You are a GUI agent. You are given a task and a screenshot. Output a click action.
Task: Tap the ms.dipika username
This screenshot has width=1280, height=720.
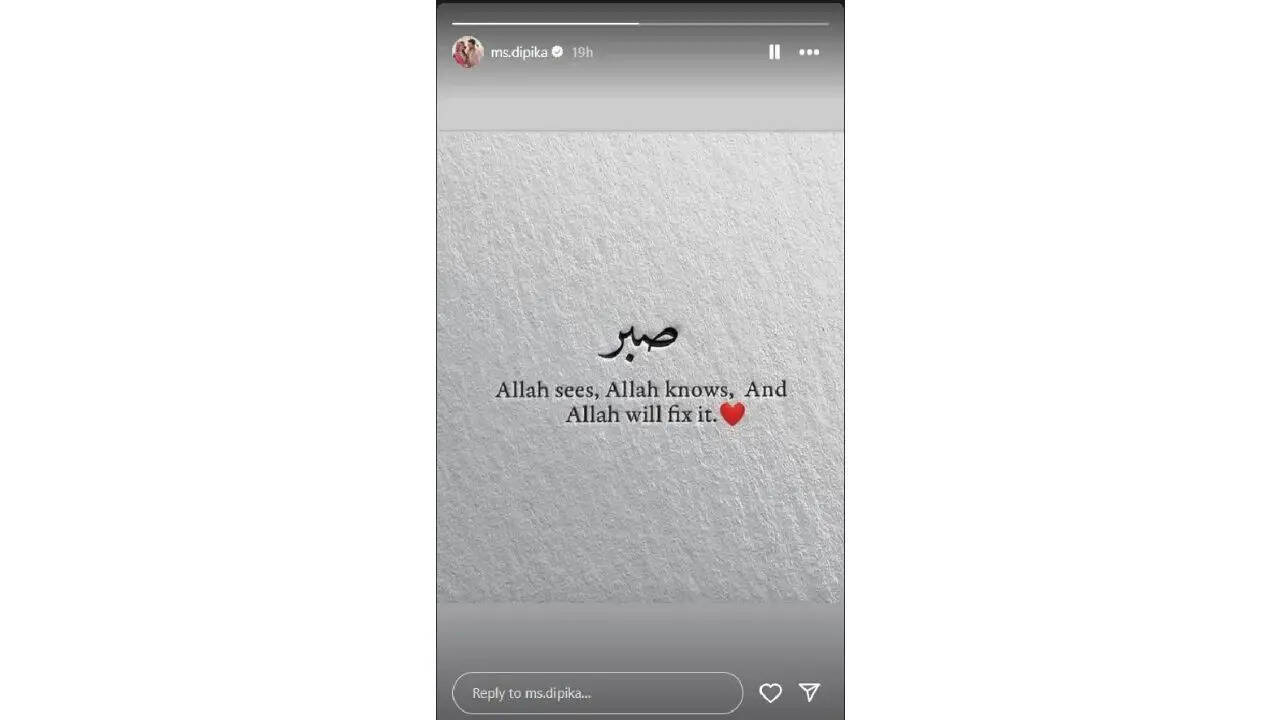518,52
